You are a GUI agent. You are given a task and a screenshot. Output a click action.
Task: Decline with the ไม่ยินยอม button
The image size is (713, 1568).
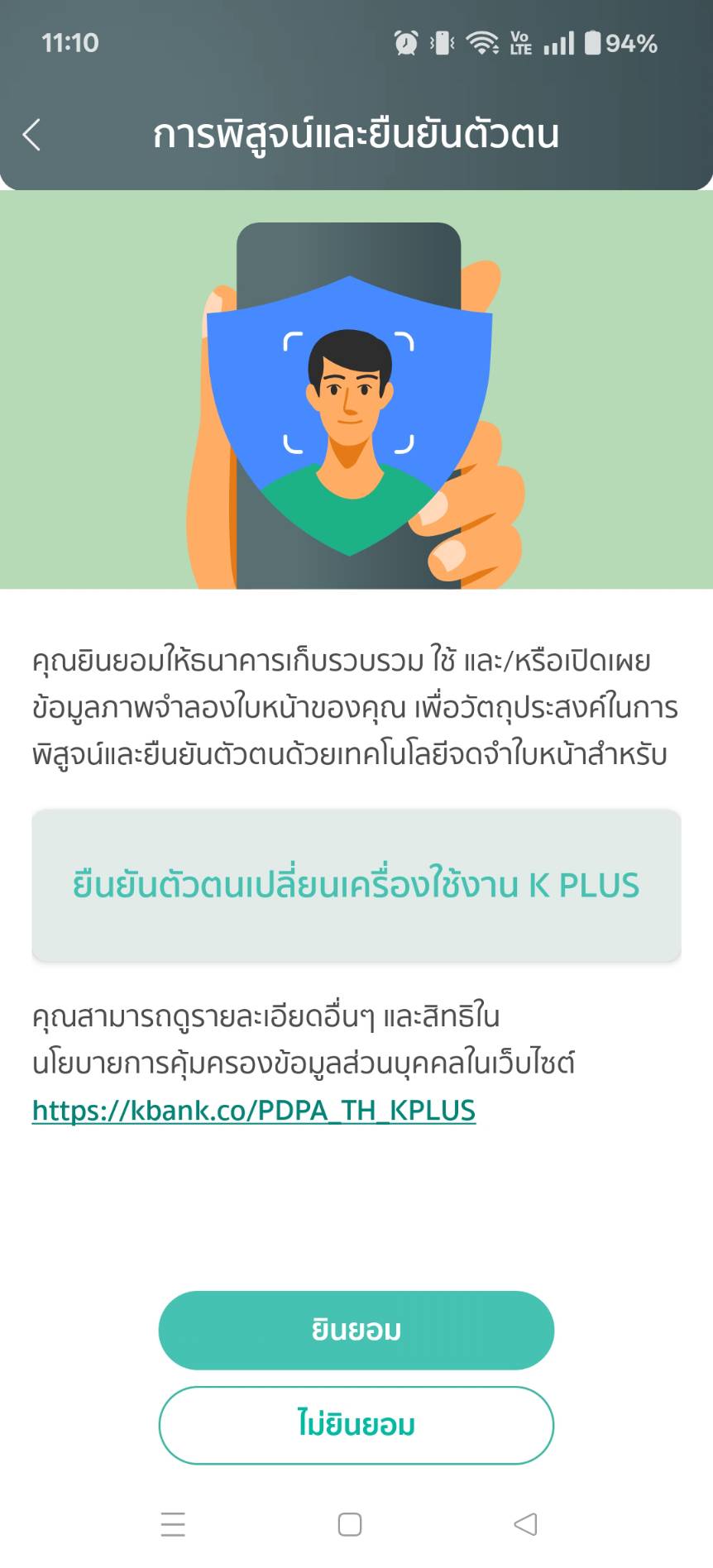pyautogui.click(x=356, y=1425)
